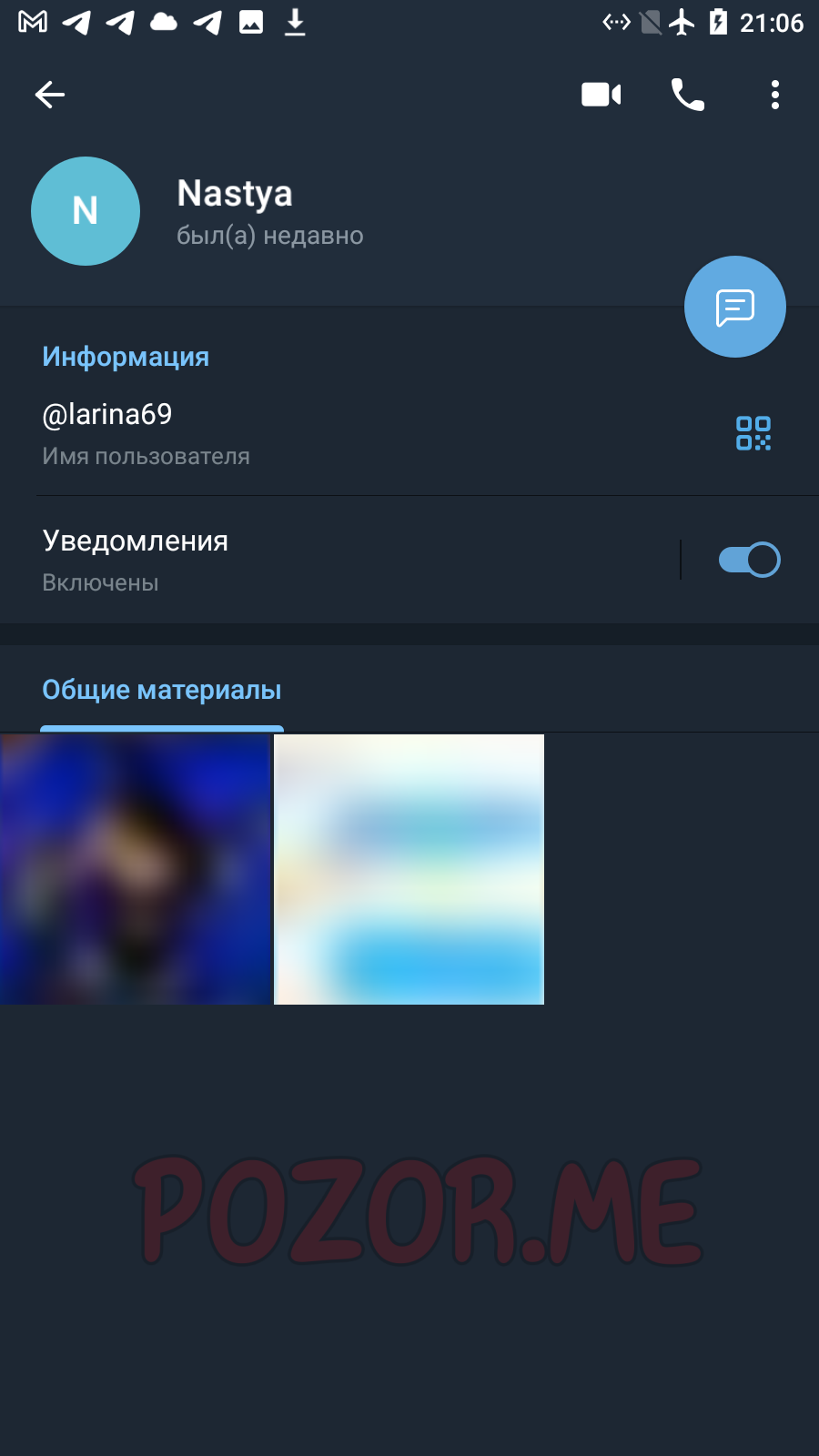
Task: Go back using the arrow icon
Action: pyautogui.click(x=50, y=95)
